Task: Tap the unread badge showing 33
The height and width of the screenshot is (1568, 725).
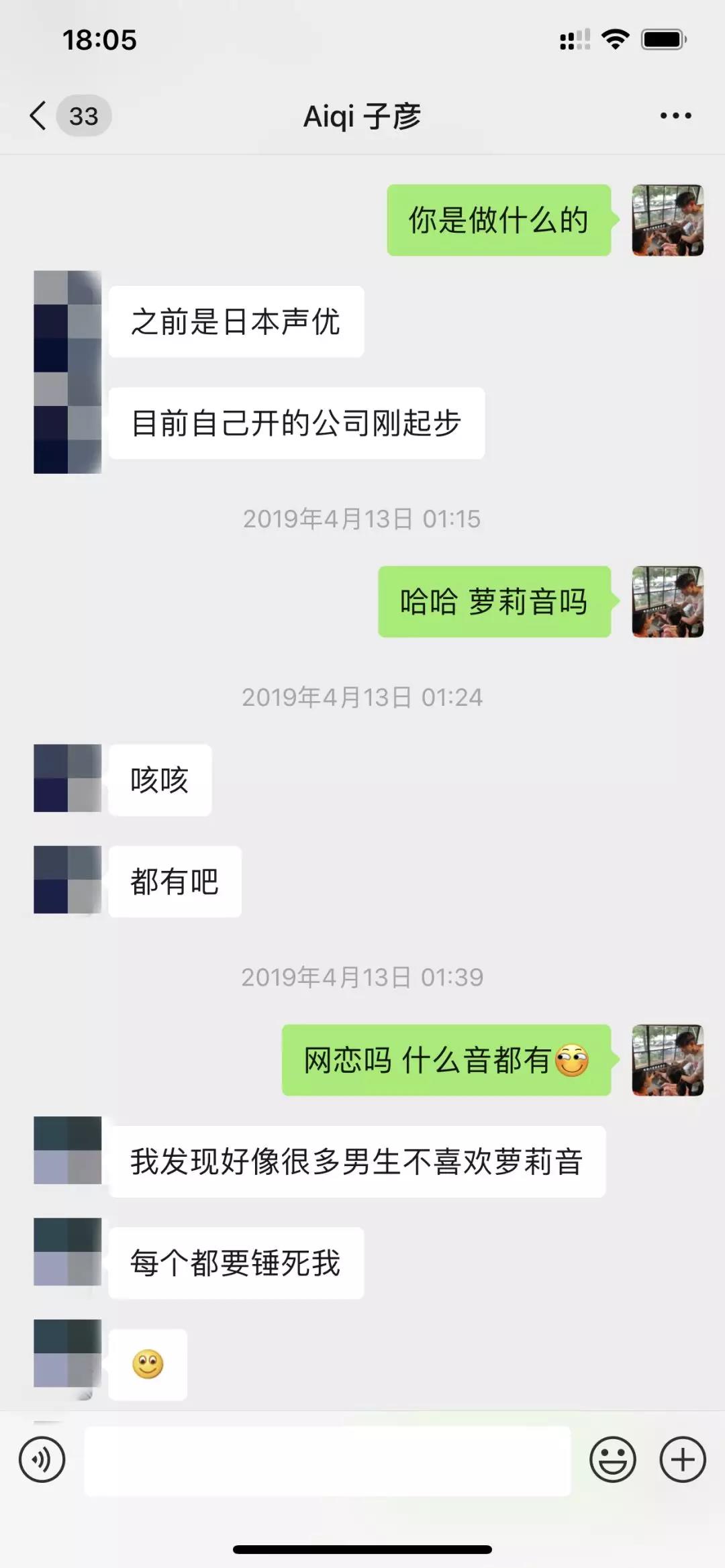Action: [82, 115]
